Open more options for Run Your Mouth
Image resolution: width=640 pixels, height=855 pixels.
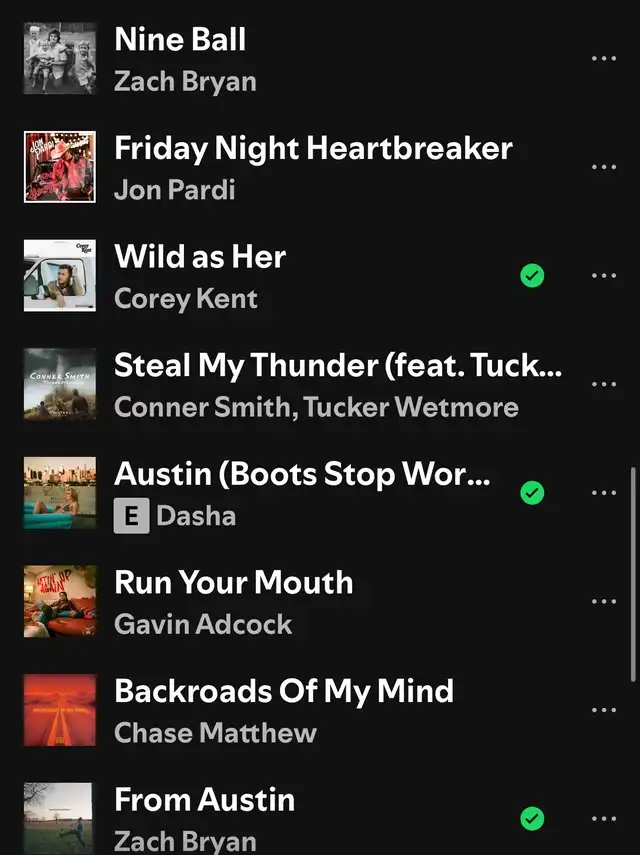click(x=604, y=601)
